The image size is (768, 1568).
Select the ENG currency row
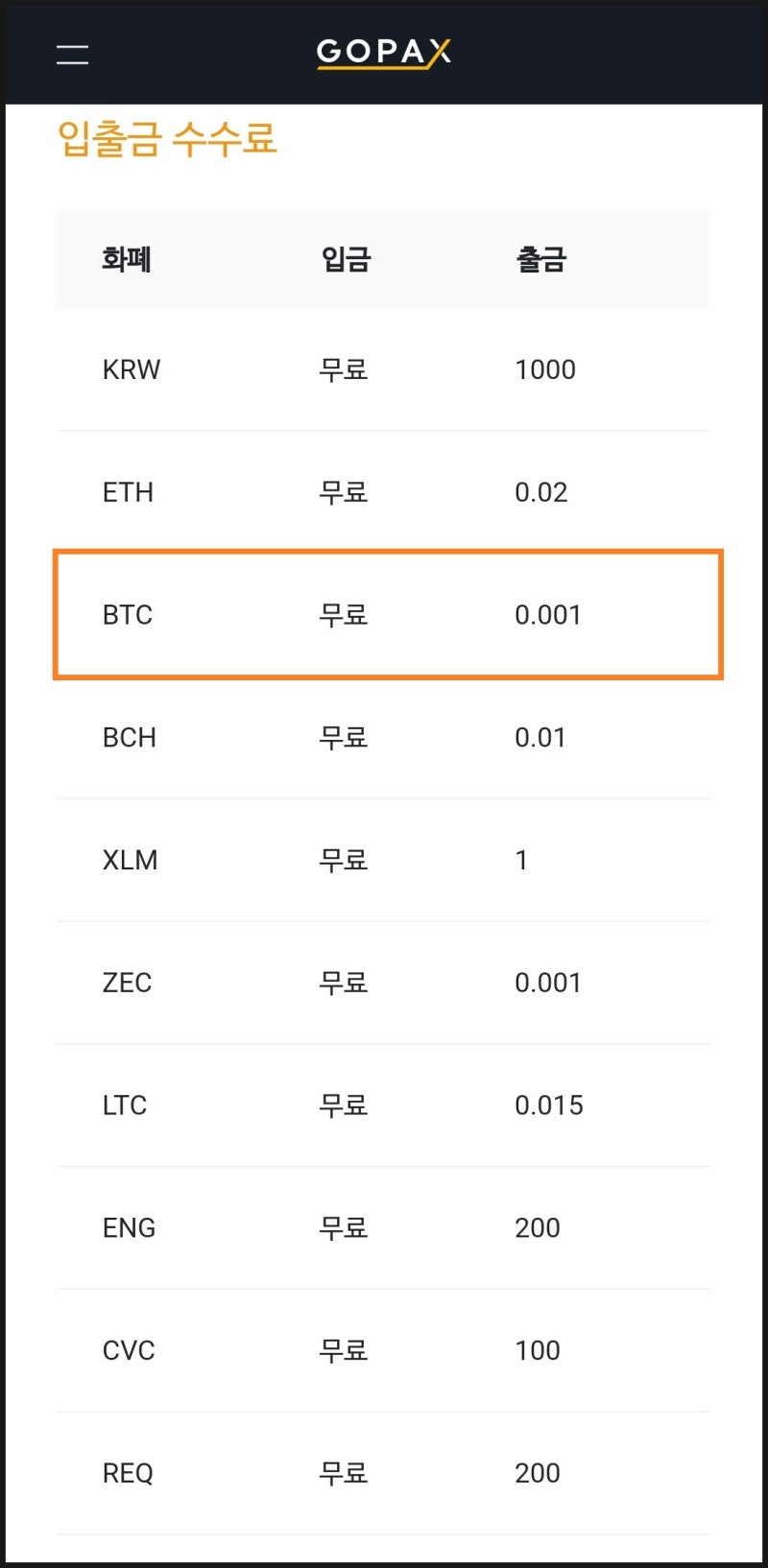tap(384, 1227)
